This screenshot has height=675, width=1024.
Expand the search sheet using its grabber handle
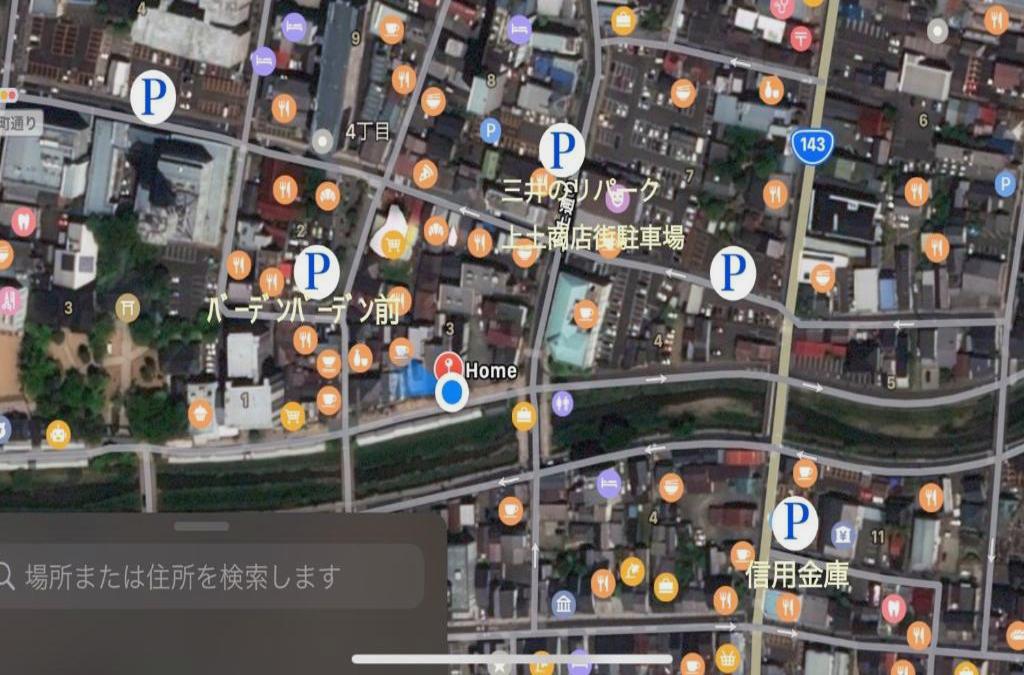(201, 526)
